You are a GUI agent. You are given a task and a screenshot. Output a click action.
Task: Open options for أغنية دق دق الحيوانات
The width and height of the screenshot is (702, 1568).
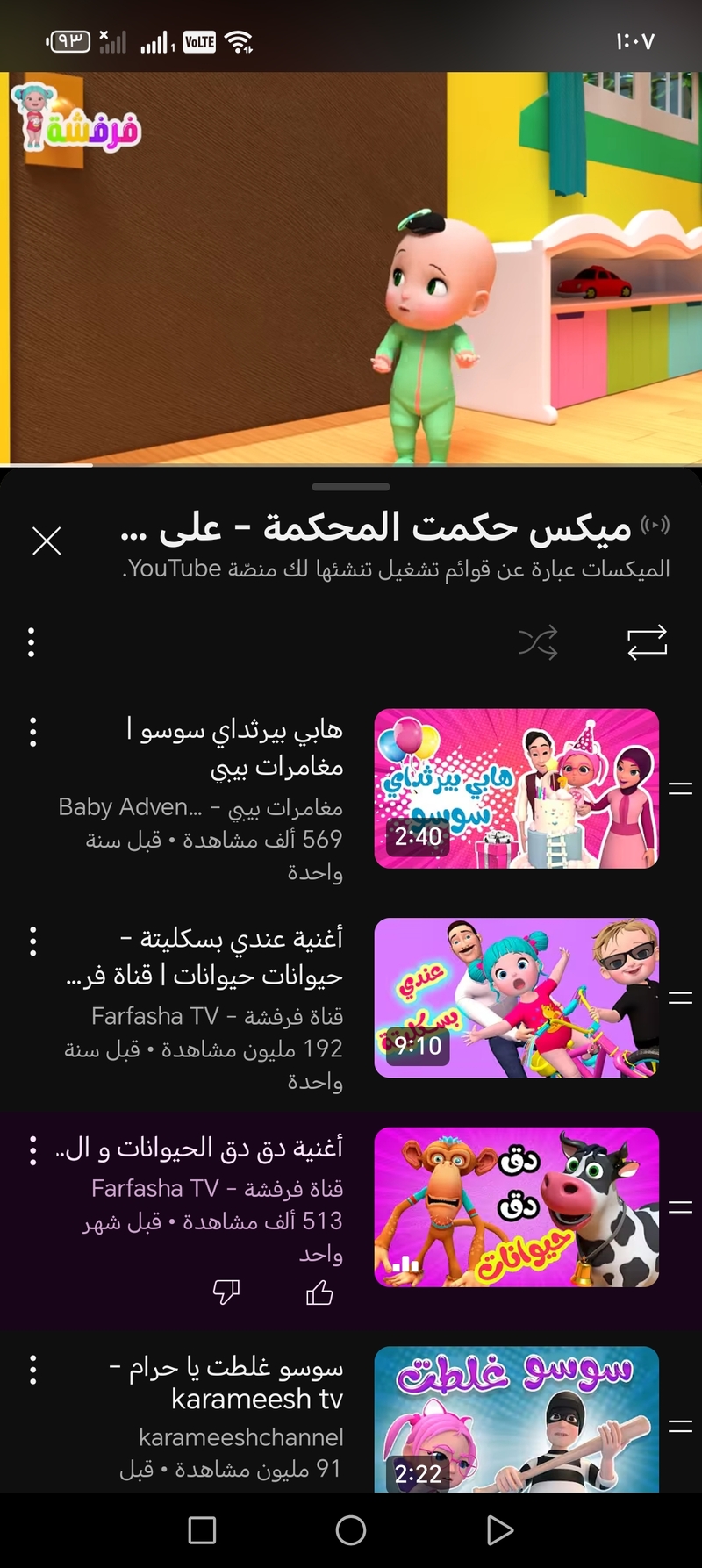[33, 1149]
